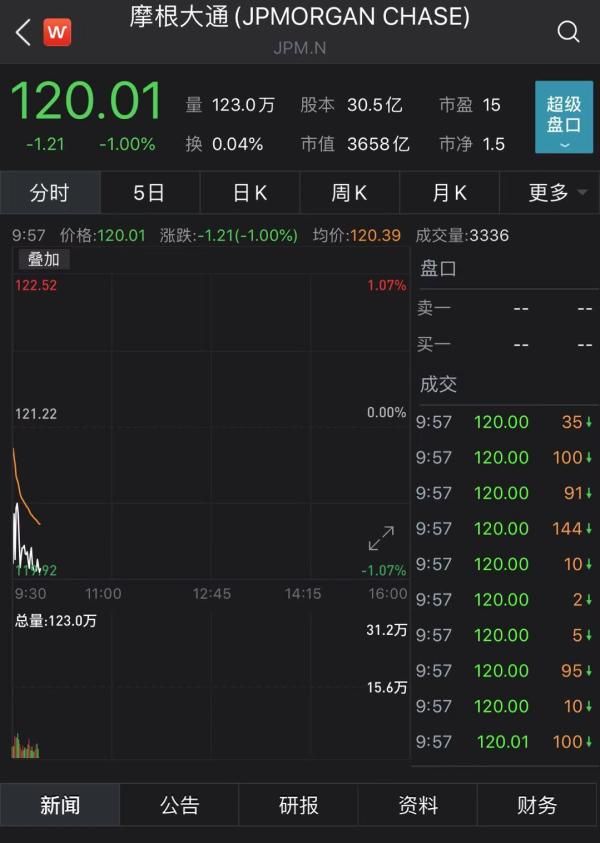Open the 财务 tab

(537, 805)
